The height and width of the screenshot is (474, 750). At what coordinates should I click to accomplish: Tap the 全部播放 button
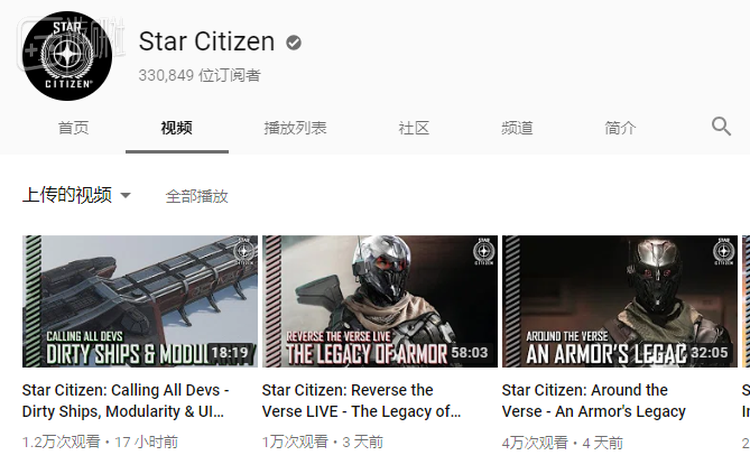point(197,197)
